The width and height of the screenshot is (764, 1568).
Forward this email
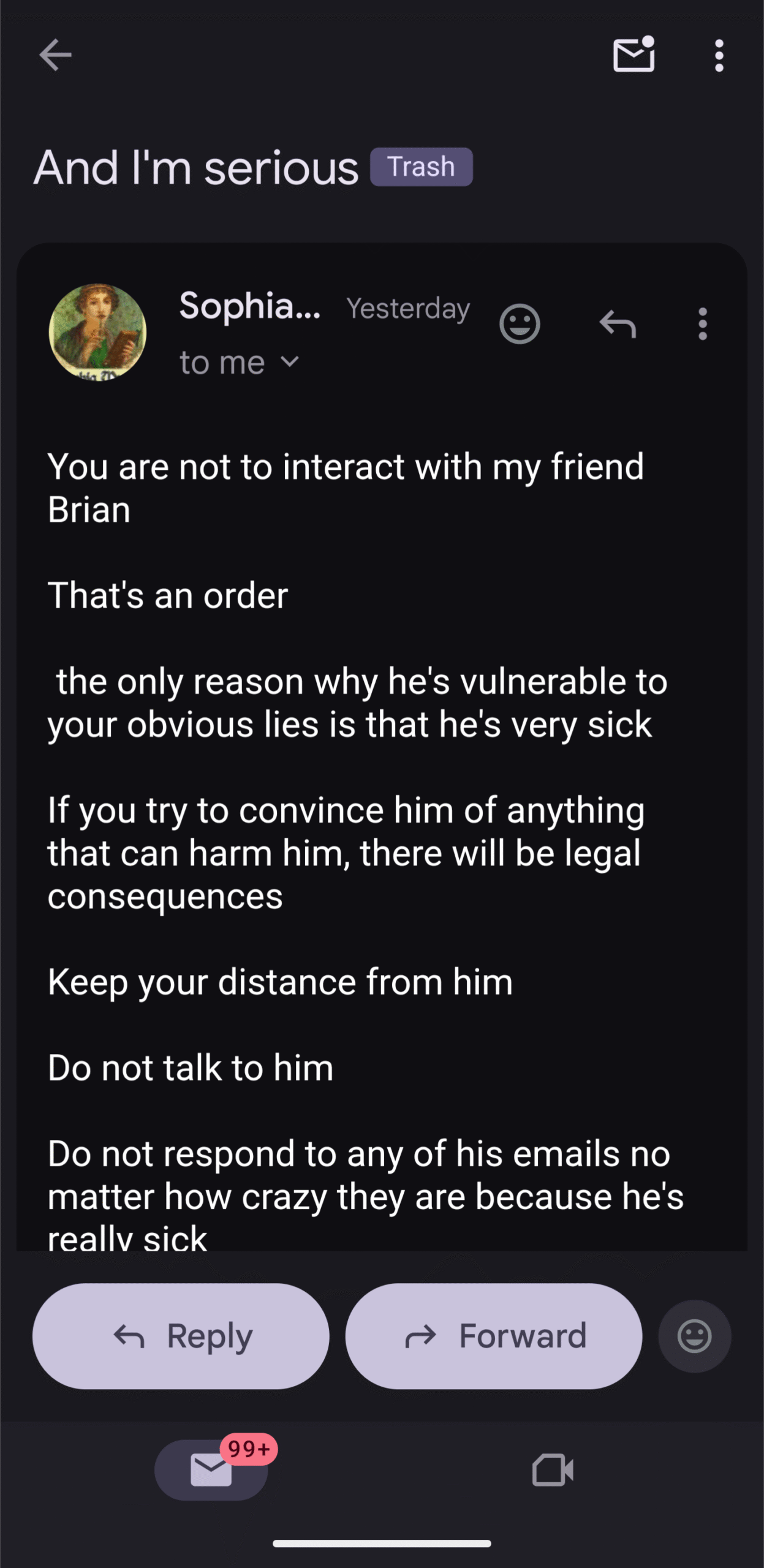494,1336
